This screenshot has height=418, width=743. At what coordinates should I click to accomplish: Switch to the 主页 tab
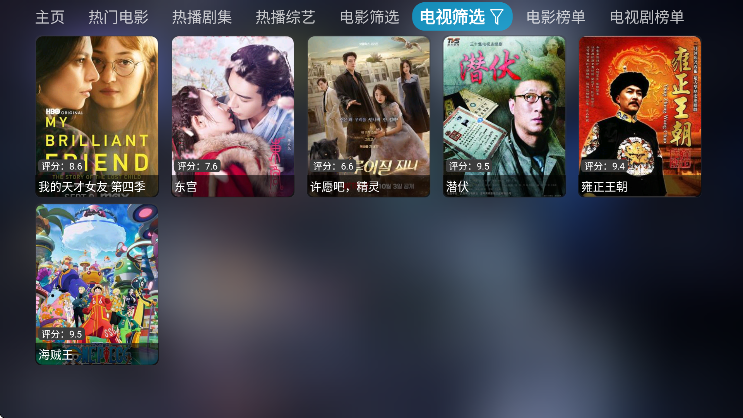(50, 17)
